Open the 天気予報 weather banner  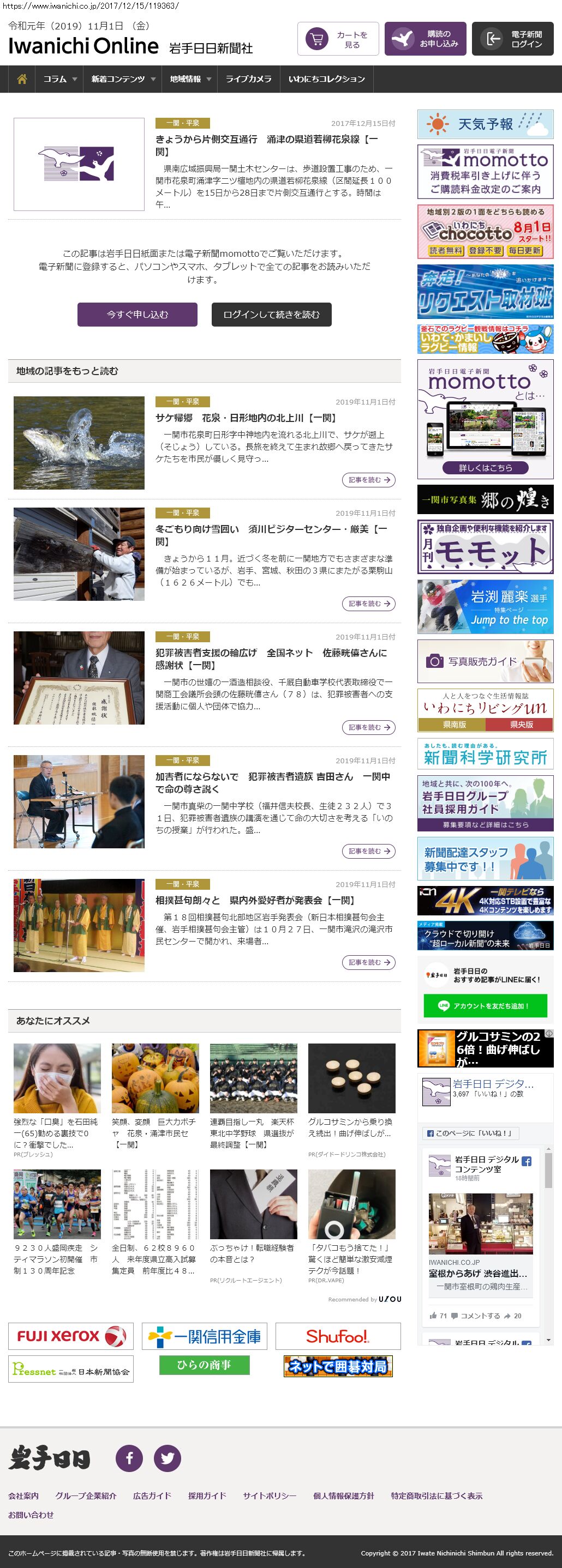(485, 124)
